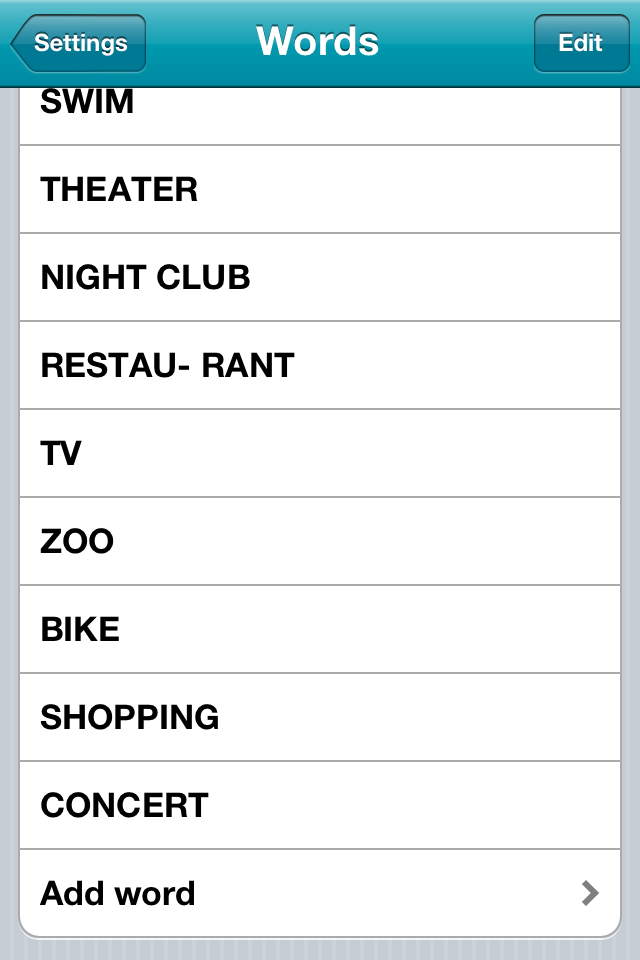Select the CONCERT word row
The height and width of the screenshot is (960, 640).
pos(320,805)
